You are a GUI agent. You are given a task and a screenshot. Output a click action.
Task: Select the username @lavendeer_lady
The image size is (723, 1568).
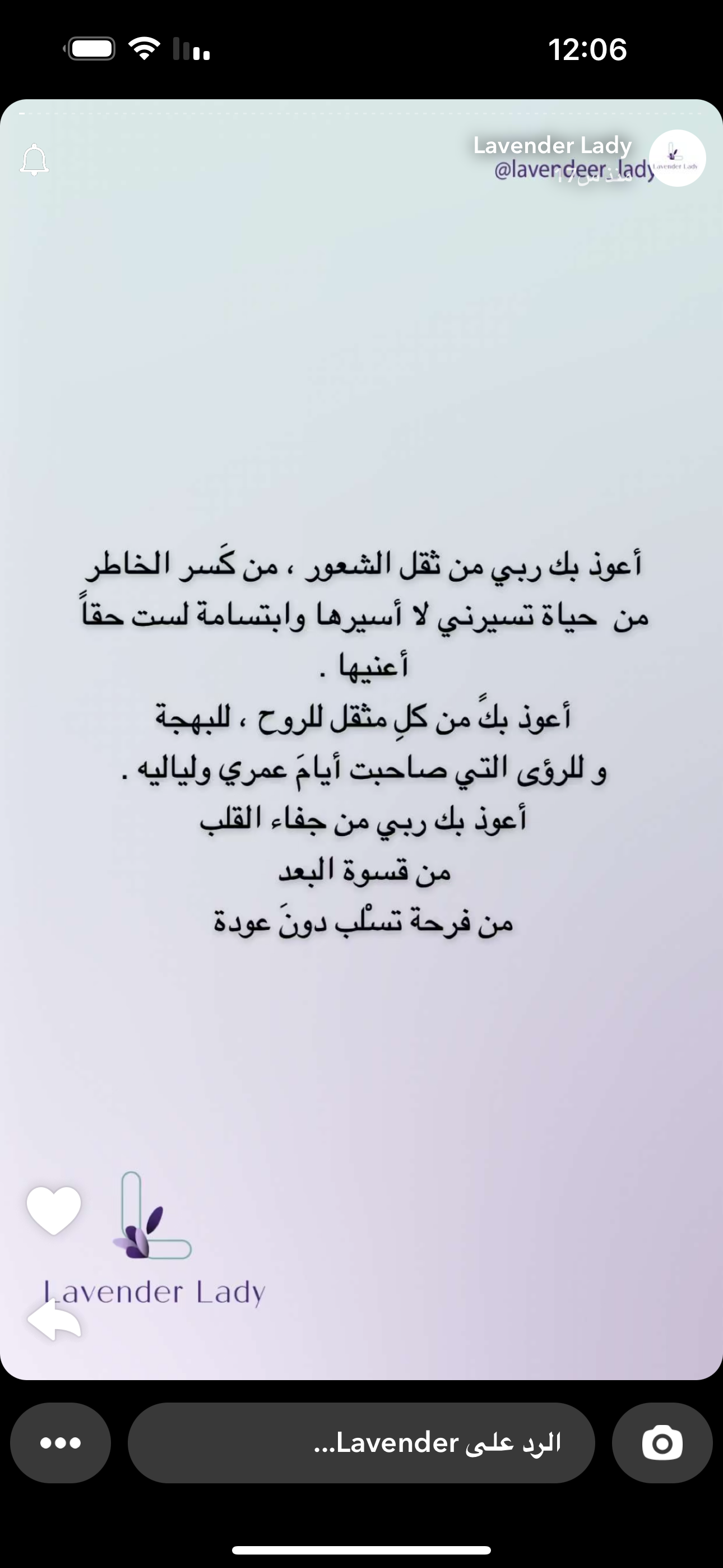coord(571,171)
